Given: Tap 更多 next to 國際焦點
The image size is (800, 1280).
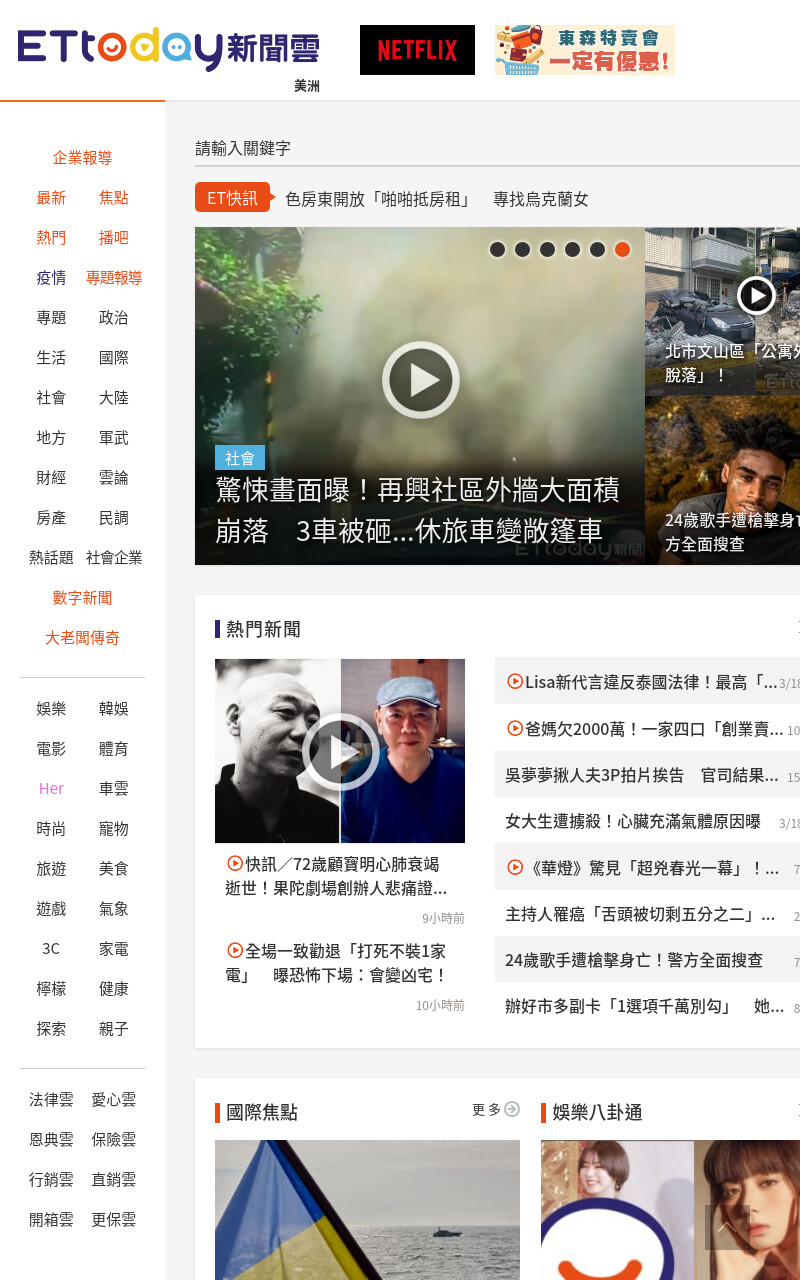Looking at the screenshot, I should tap(496, 1109).
